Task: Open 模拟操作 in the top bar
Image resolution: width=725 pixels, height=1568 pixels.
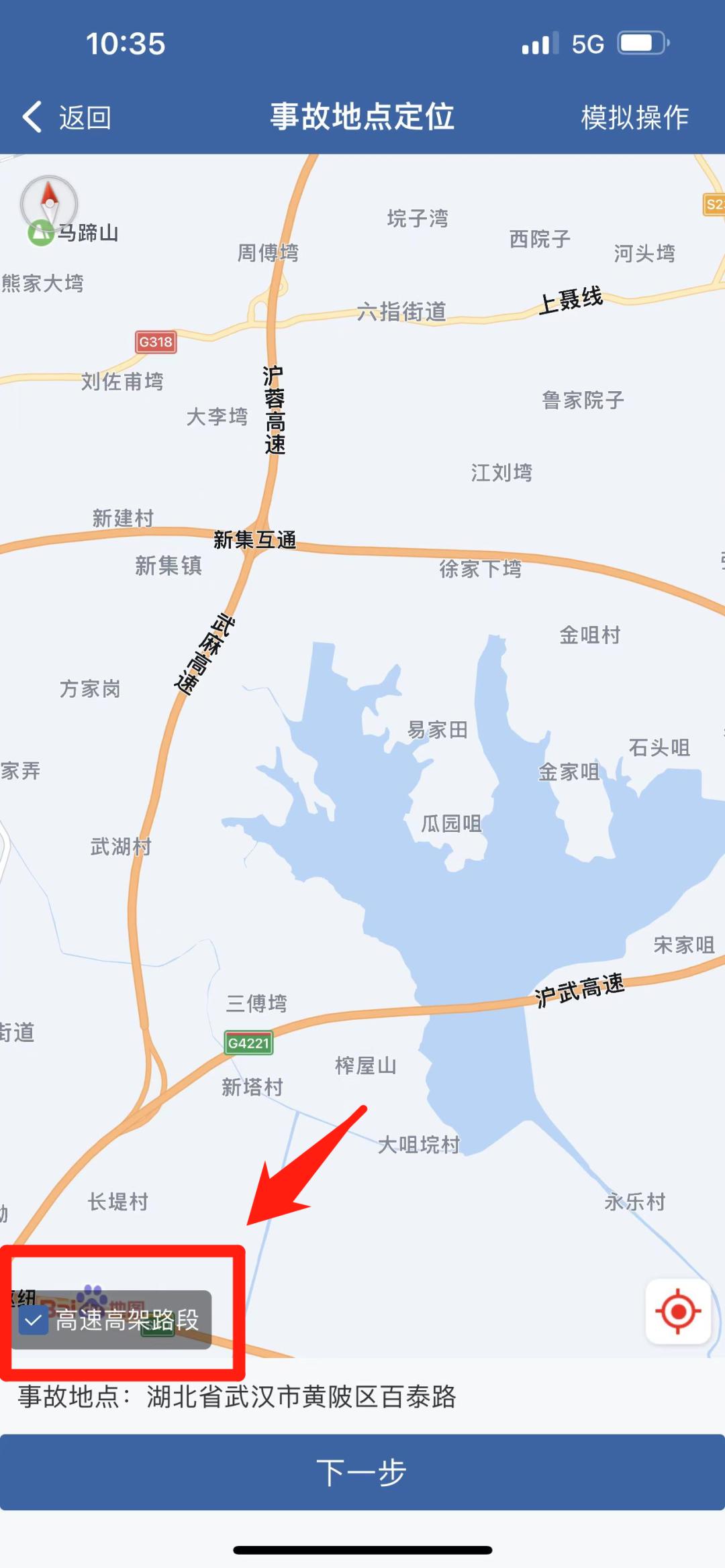Action: pyautogui.click(x=634, y=117)
